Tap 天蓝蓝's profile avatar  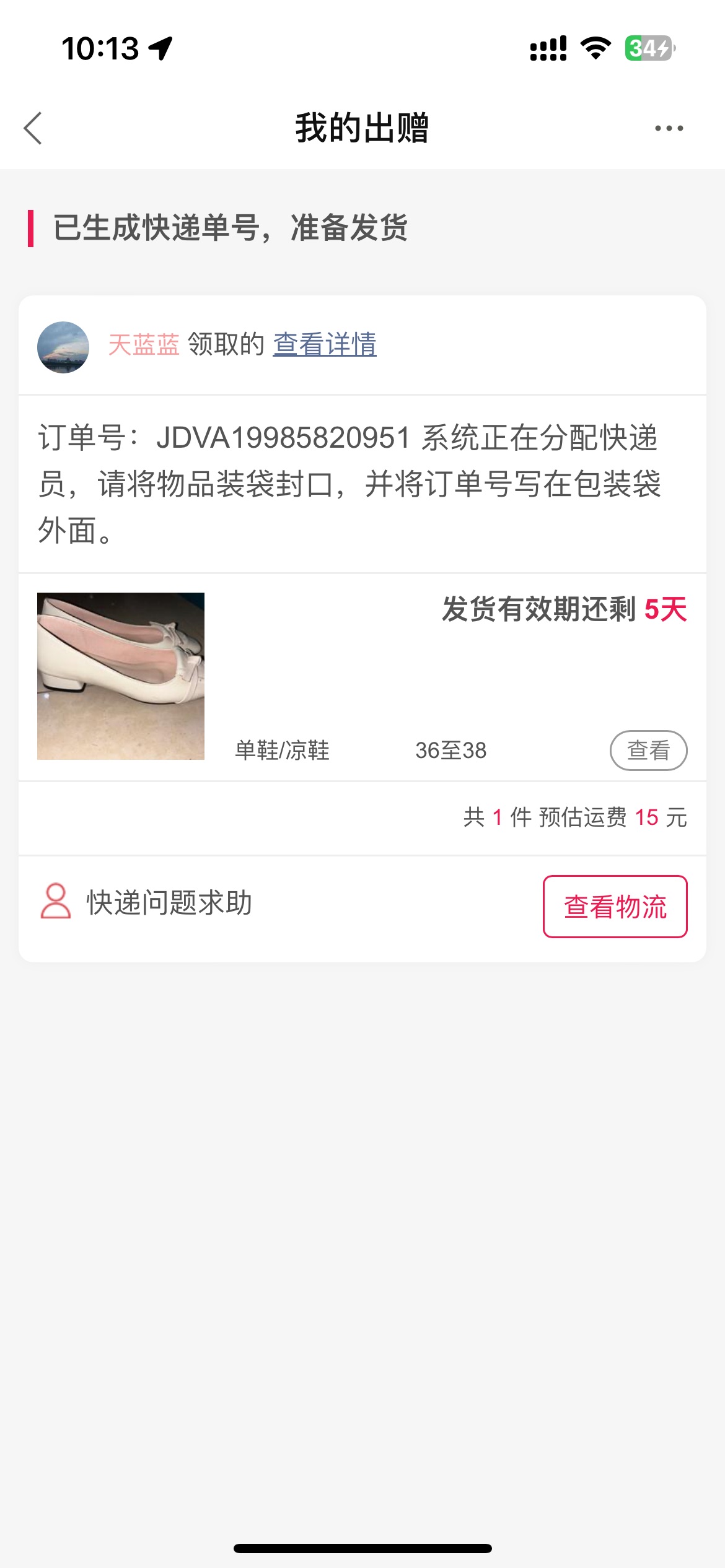63,347
